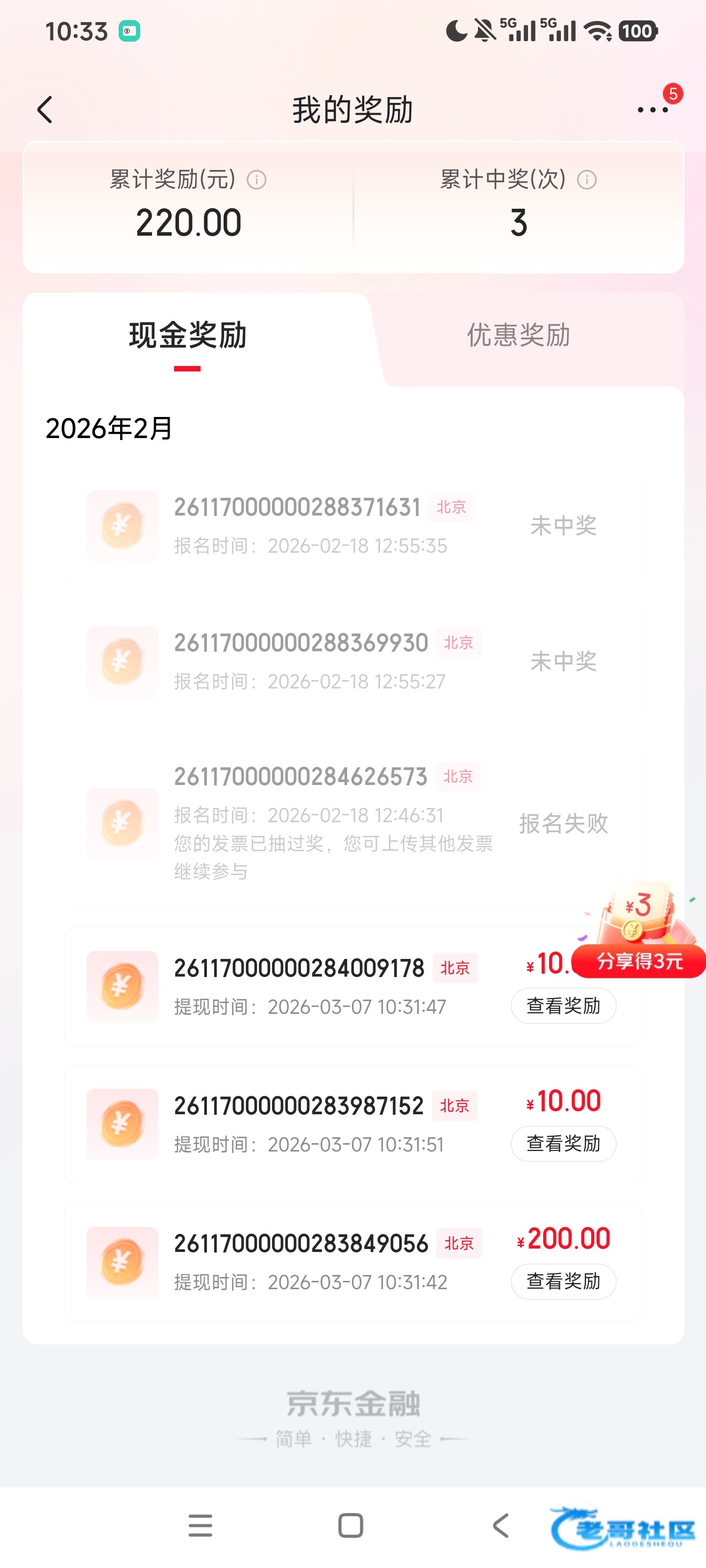
Task: View reward for invoice ending 3987152
Action: pos(563,1144)
